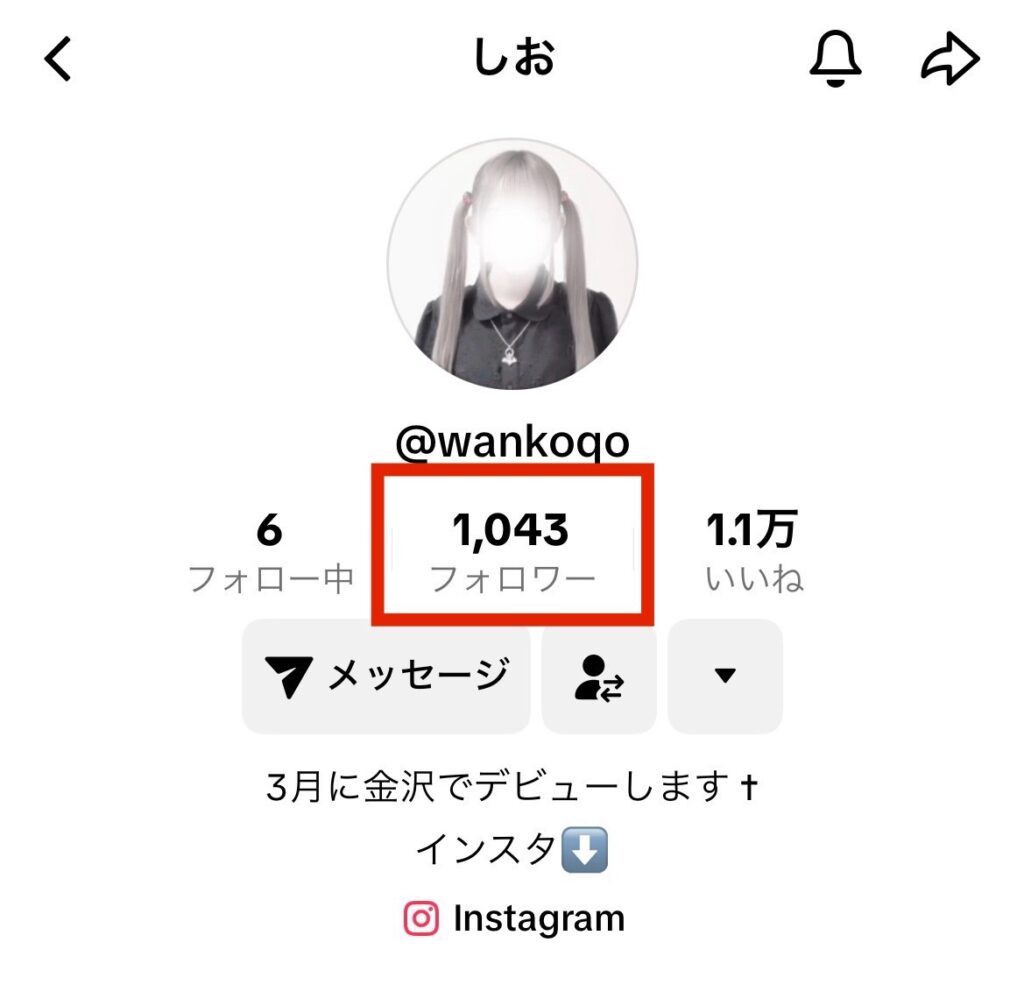
Task: Tap the メッセージ button
Action: point(386,677)
